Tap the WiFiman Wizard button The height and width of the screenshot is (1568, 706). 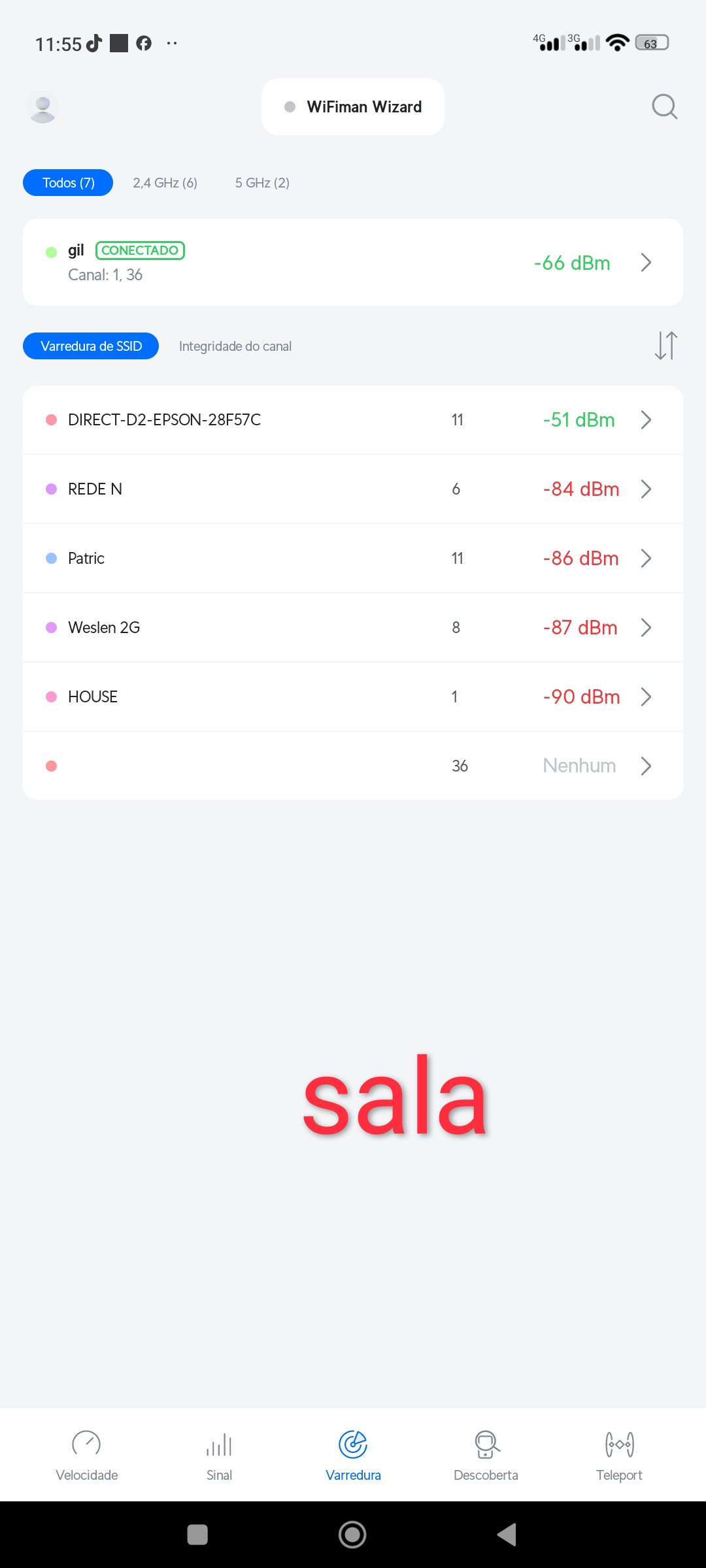pyautogui.click(x=353, y=106)
